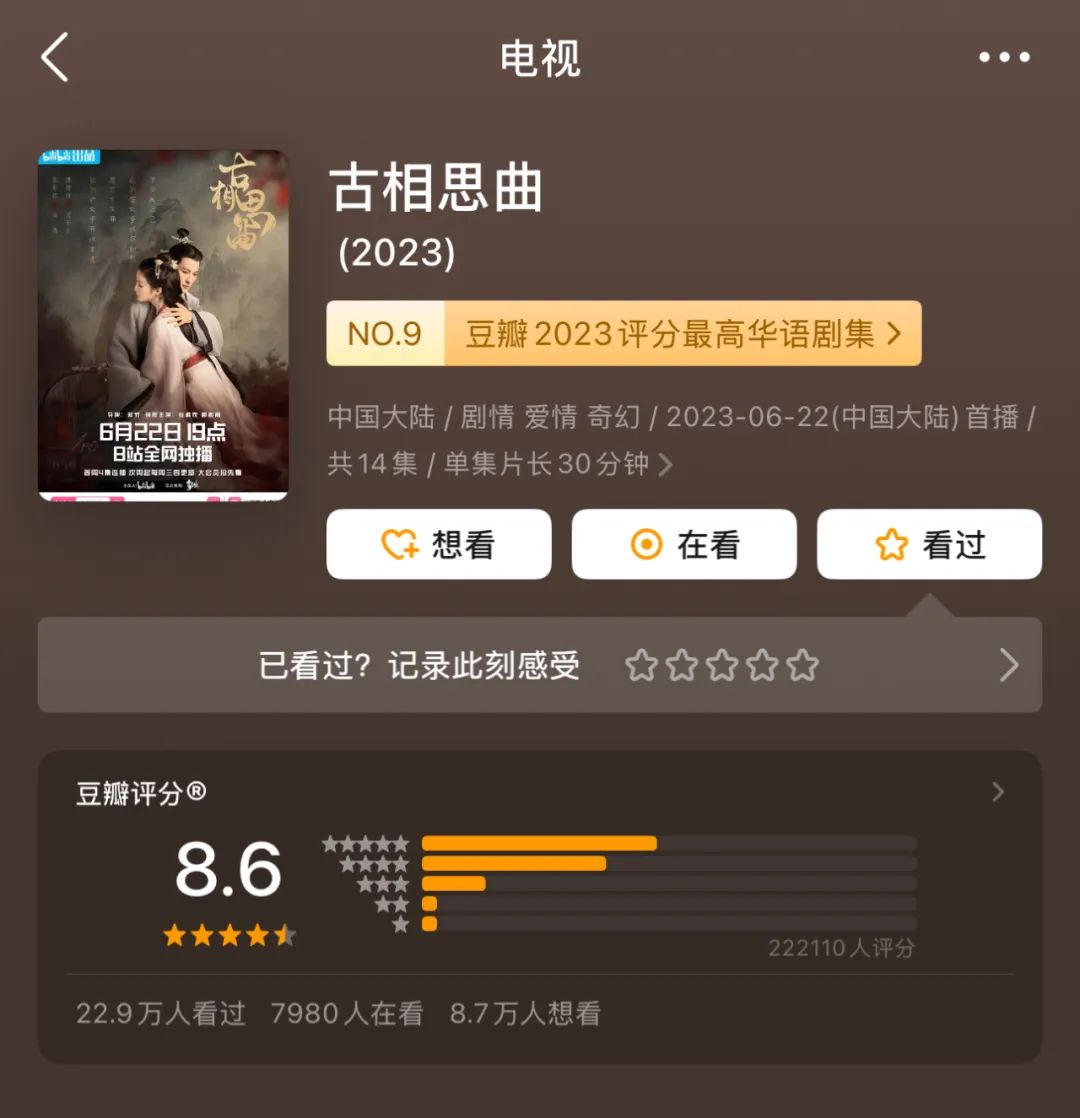Open the 古相思曲 poster image
This screenshot has width=1080, height=1118.
[x=163, y=325]
